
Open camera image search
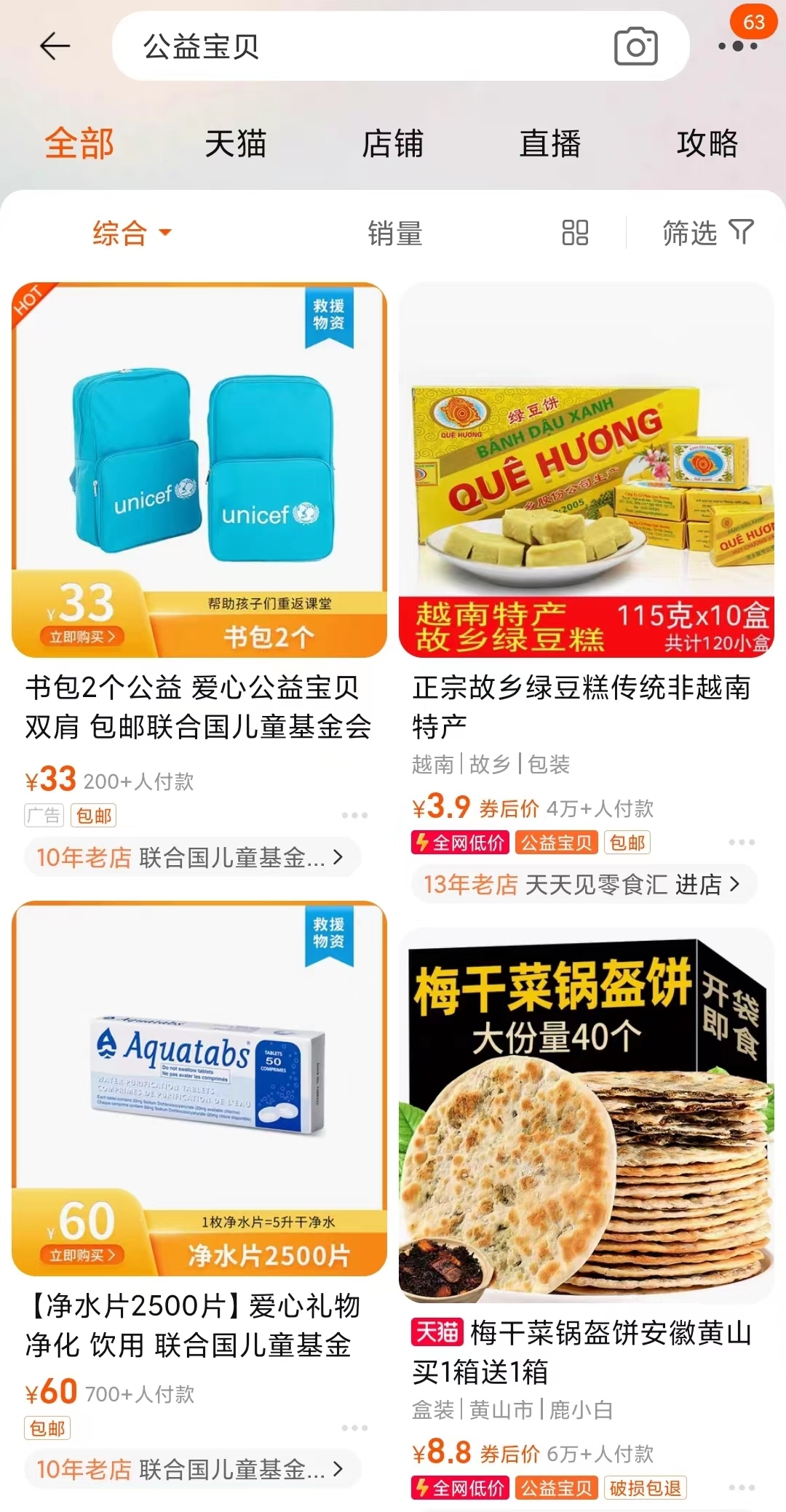pyautogui.click(x=635, y=47)
